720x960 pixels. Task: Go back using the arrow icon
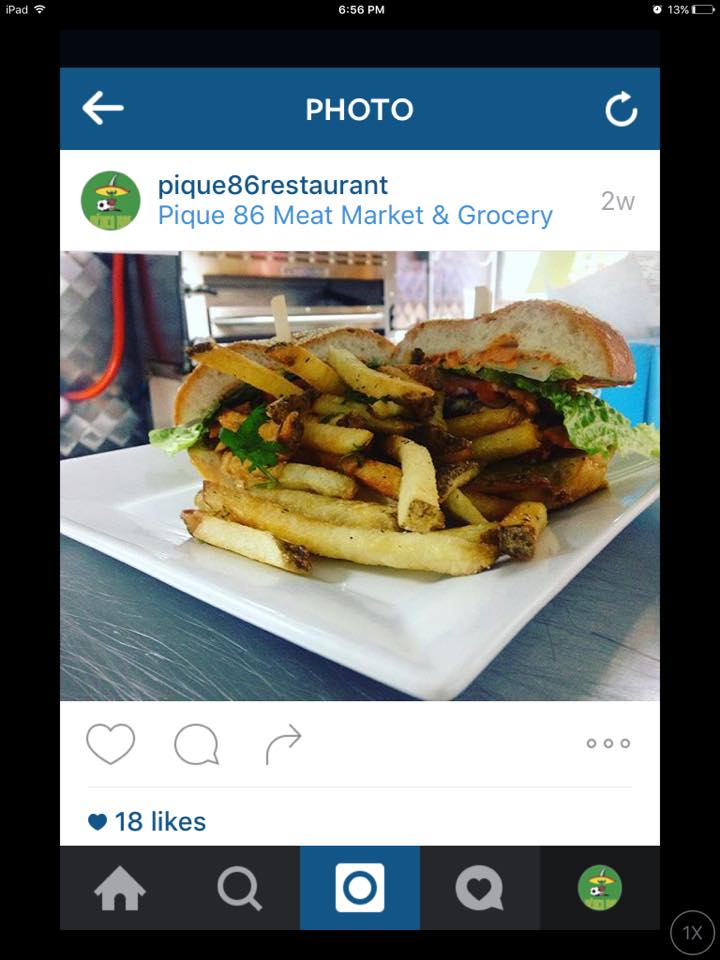[x=103, y=108]
